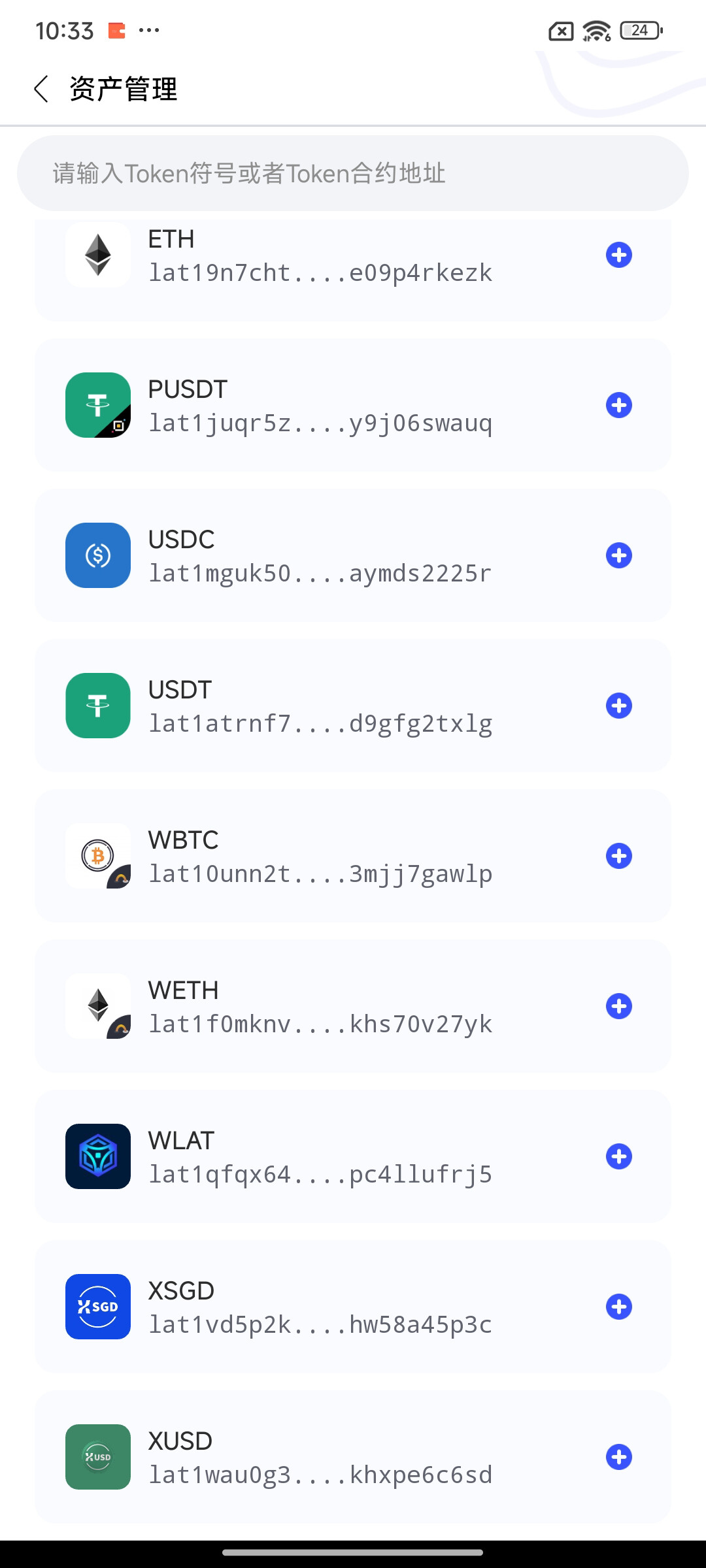Add the WBTC token

(619, 856)
